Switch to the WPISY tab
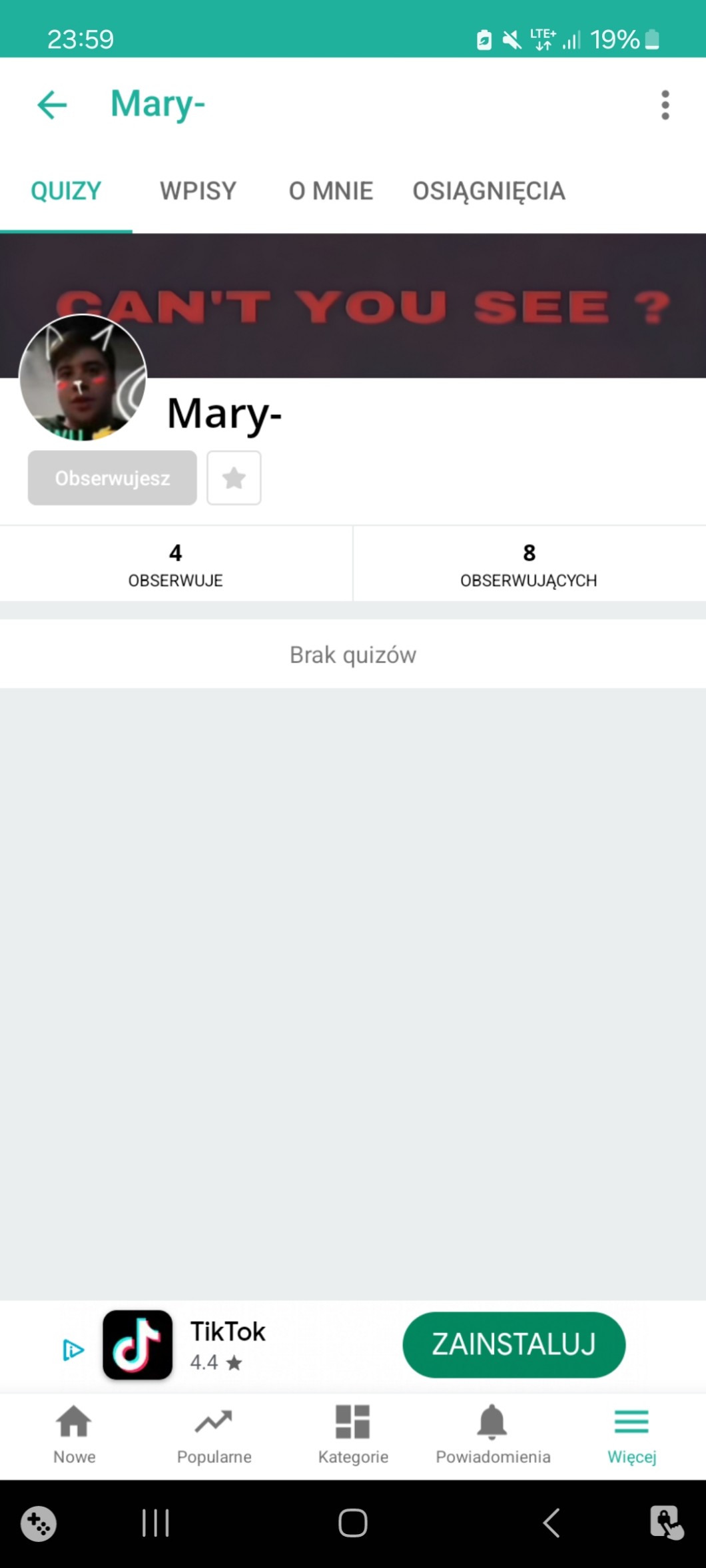The width and height of the screenshot is (706, 1568). (x=198, y=191)
